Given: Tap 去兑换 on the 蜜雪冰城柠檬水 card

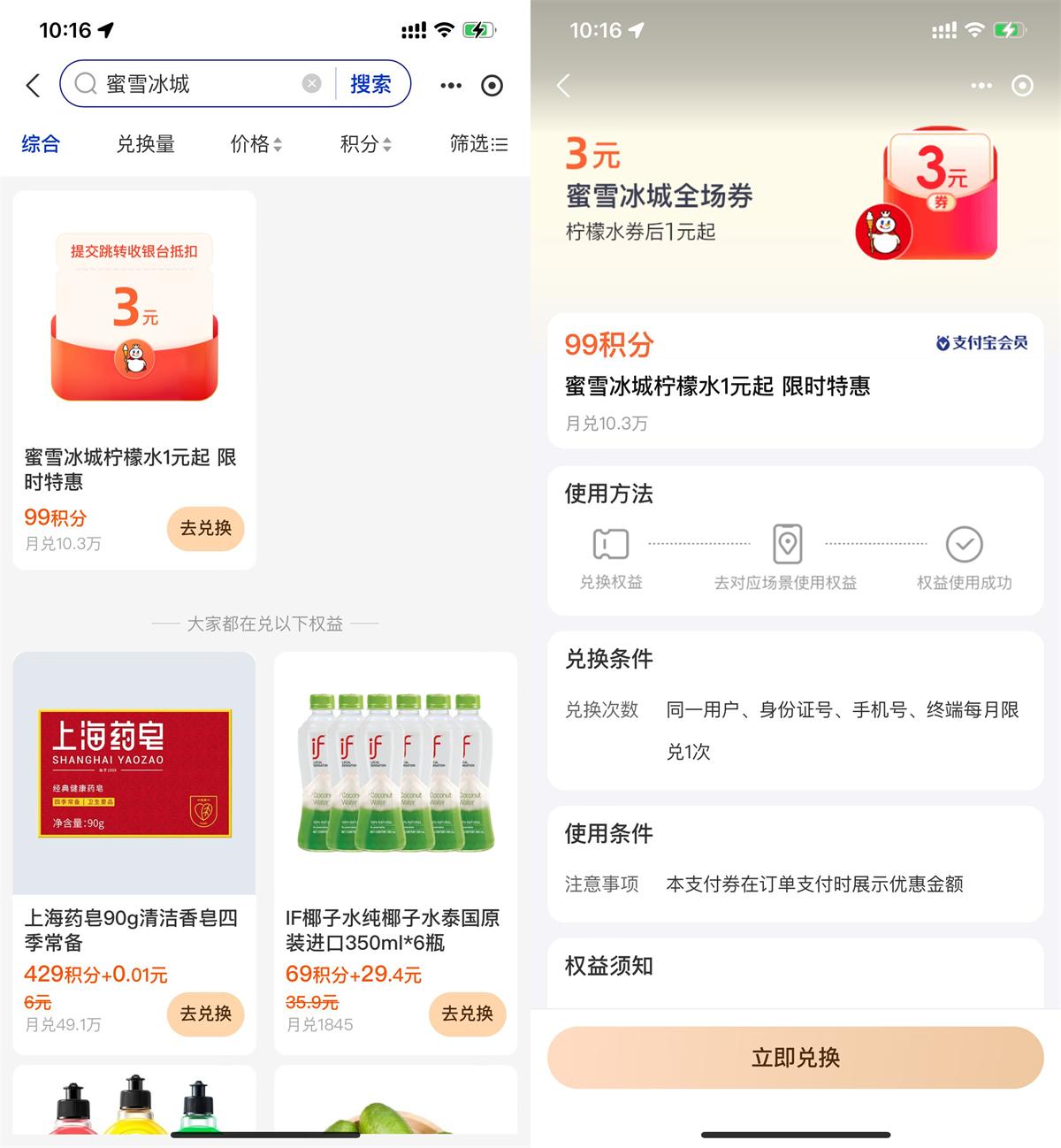Looking at the screenshot, I should [205, 528].
